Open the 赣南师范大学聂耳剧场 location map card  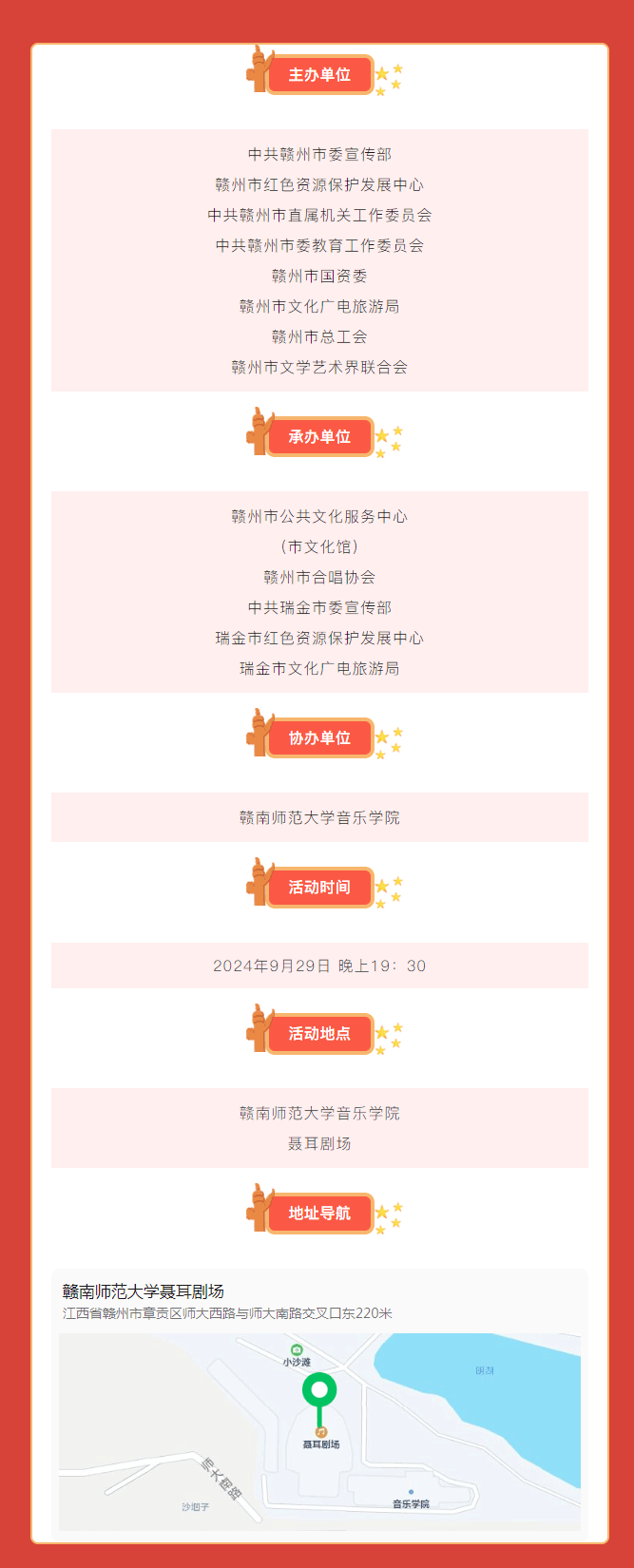pyautogui.click(x=319, y=1399)
